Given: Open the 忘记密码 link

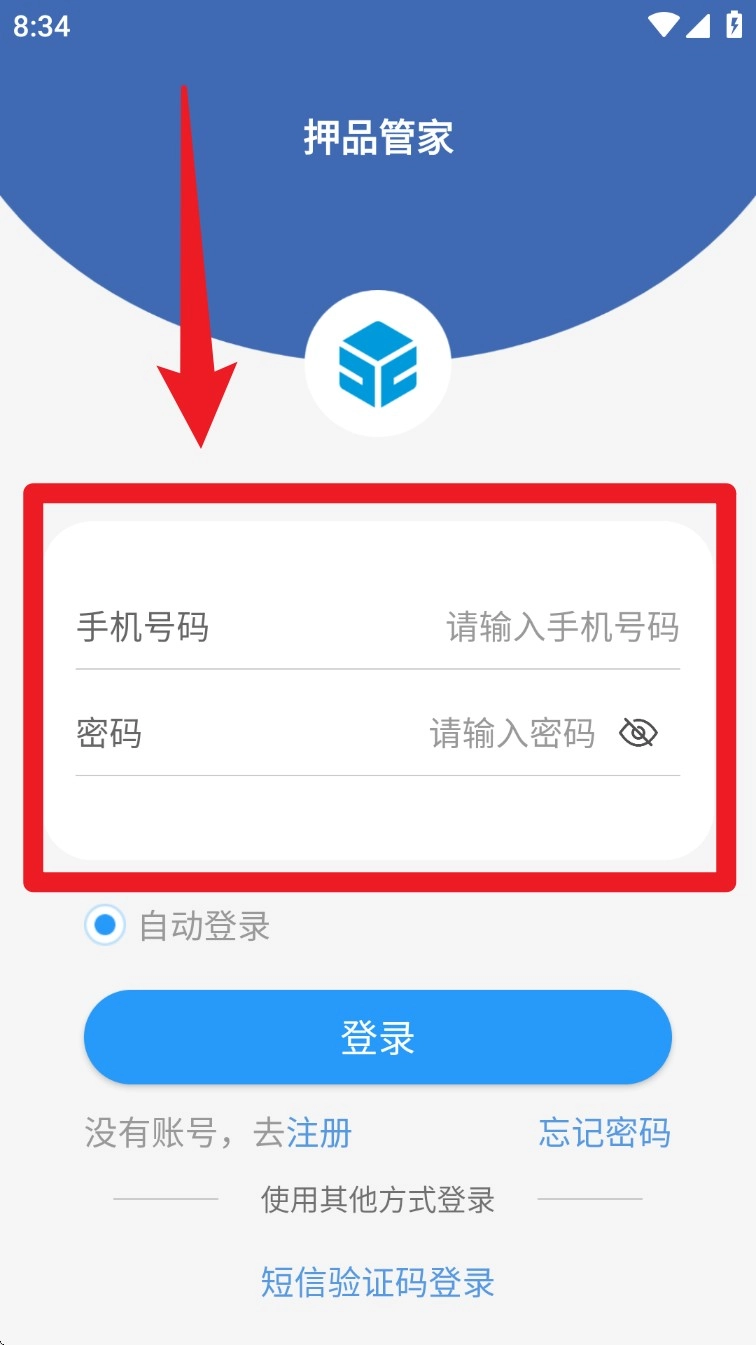Looking at the screenshot, I should 604,1133.
